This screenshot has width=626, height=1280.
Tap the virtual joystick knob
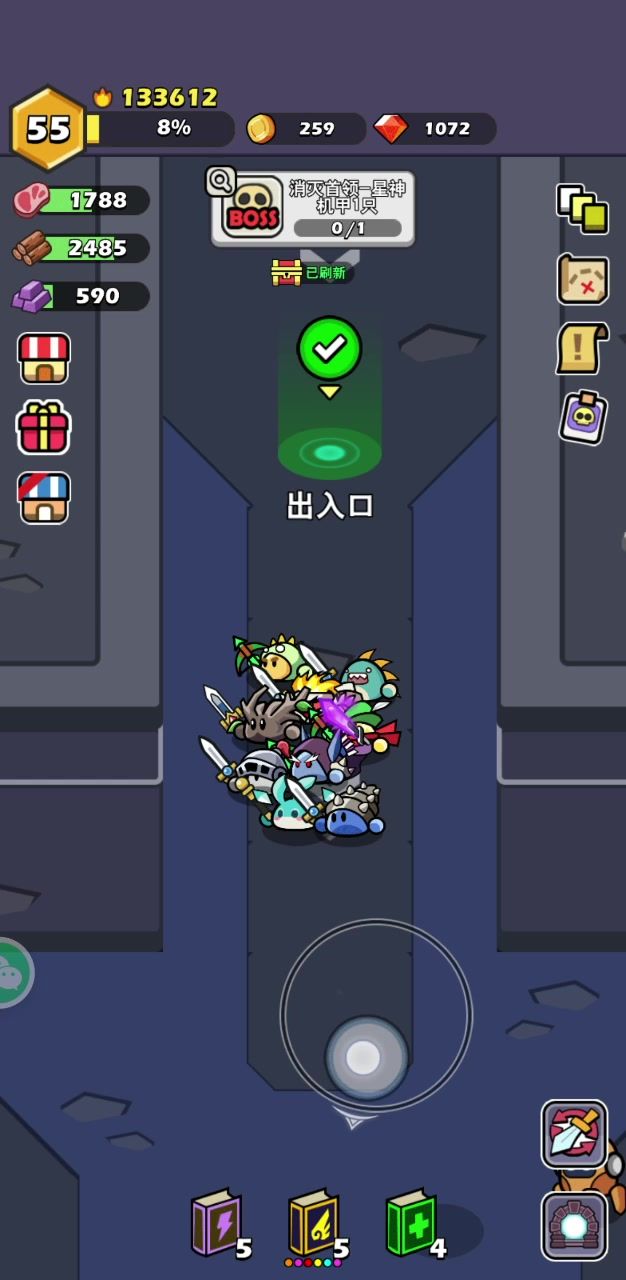click(x=365, y=1057)
